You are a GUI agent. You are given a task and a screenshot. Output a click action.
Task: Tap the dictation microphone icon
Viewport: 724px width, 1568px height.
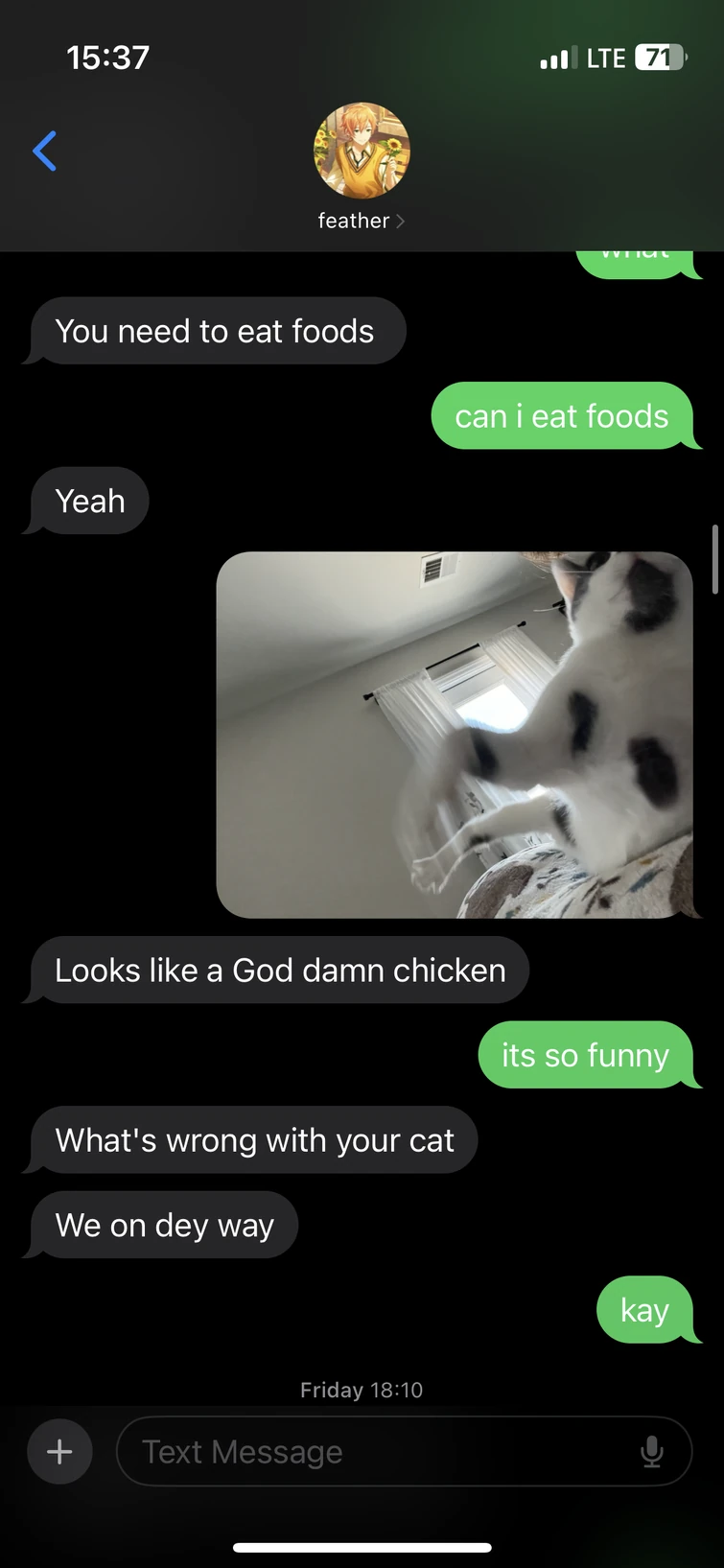tap(653, 1451)
